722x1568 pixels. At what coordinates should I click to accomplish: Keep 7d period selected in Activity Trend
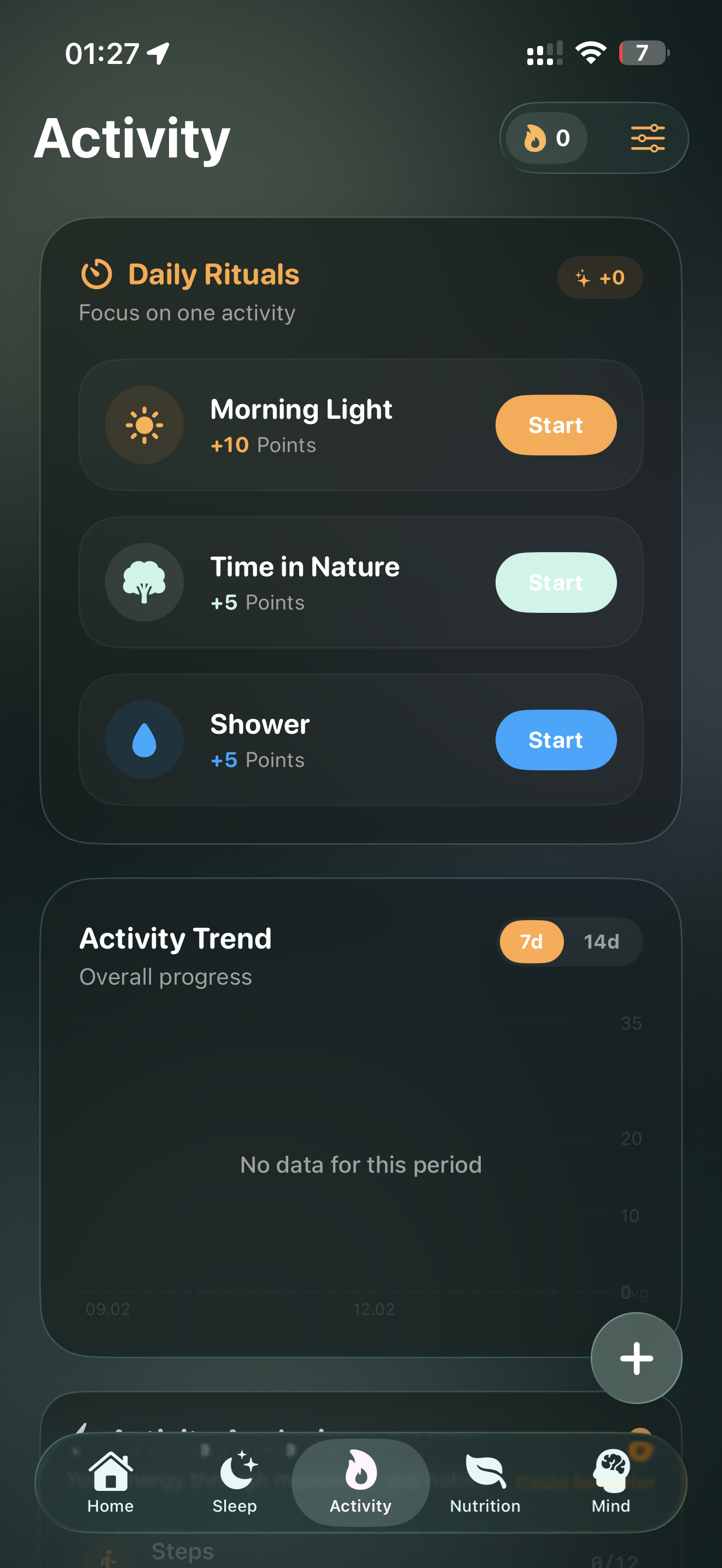pyautogui.click(x=531, y=941)
